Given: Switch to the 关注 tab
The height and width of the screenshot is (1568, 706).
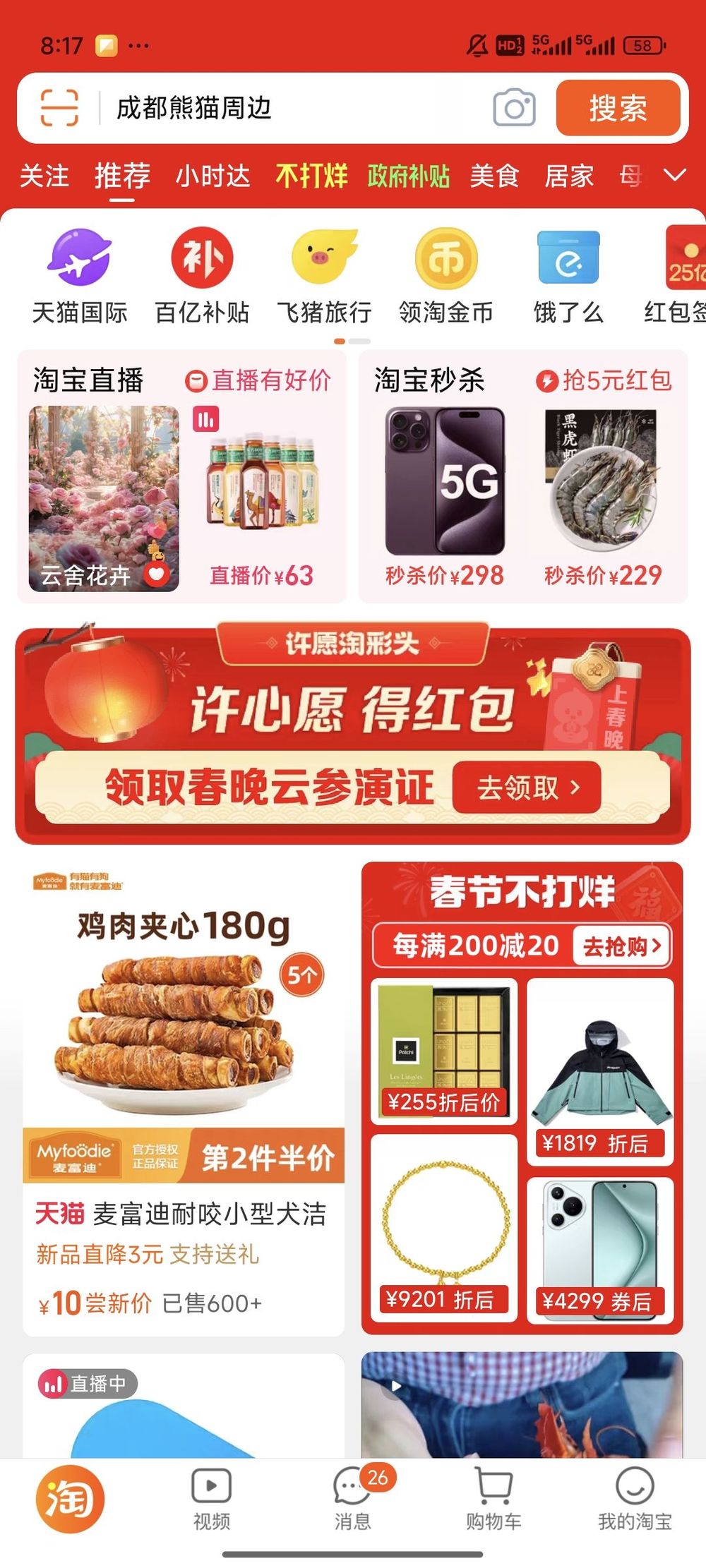Looking at the screenshot, I should tap(44, 175).
